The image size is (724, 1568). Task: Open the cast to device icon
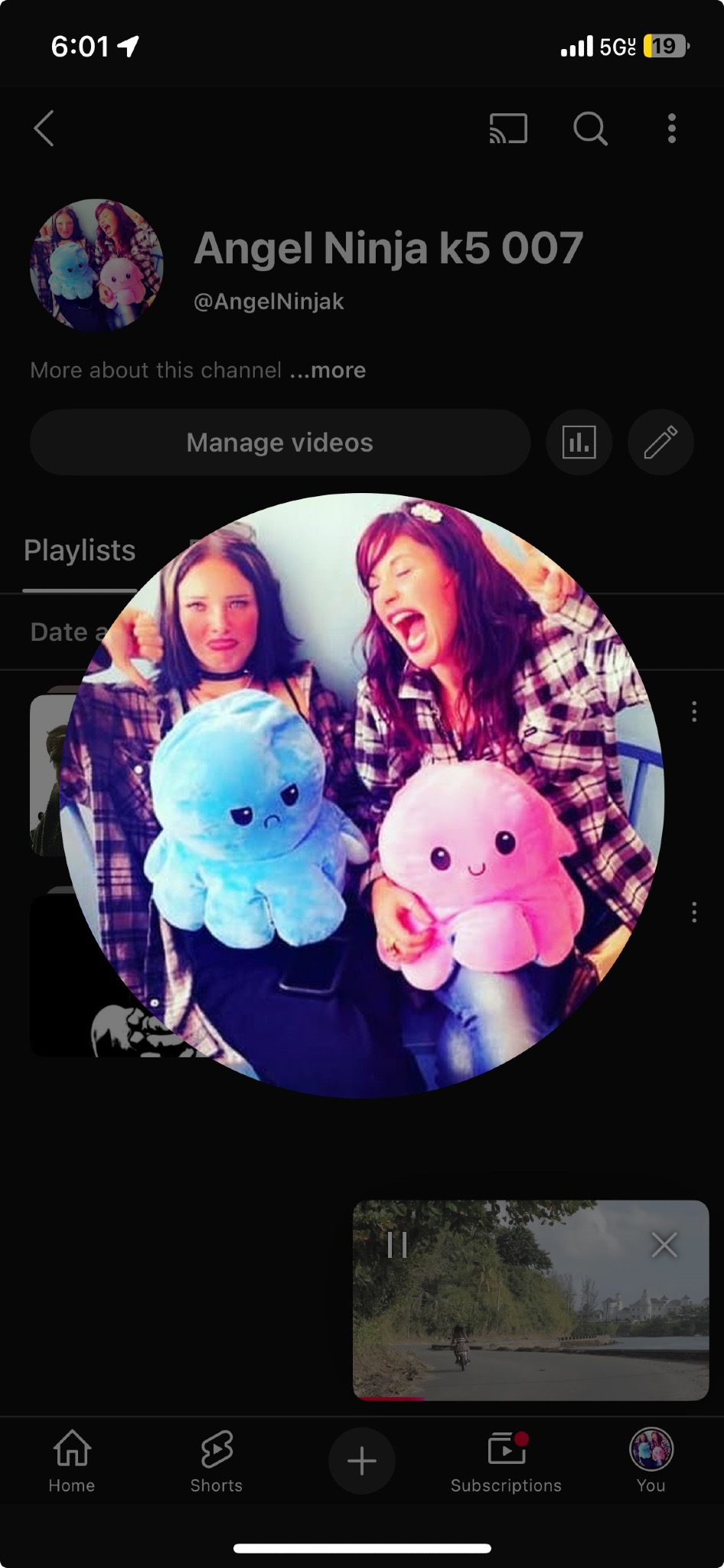click(x=508, y=128)
